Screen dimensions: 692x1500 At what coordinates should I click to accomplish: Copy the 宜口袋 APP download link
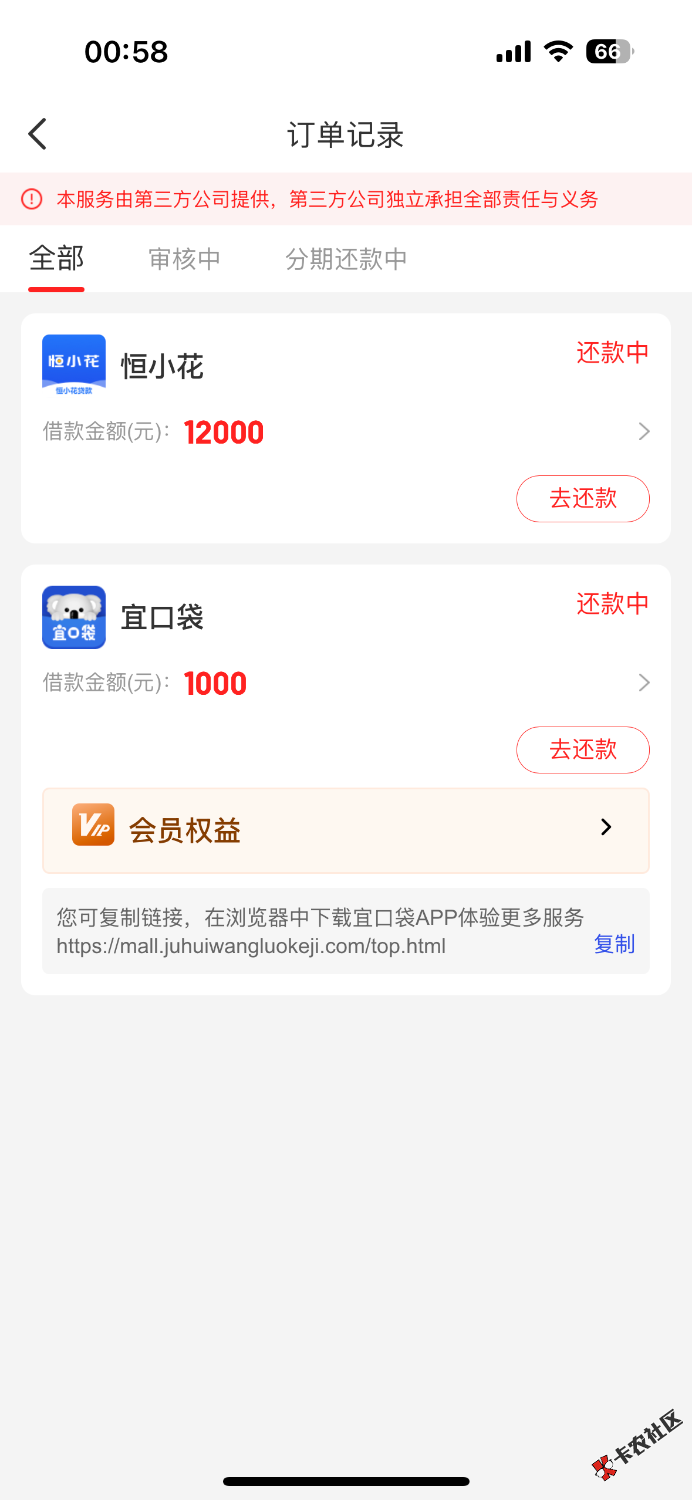click(614, 944)
